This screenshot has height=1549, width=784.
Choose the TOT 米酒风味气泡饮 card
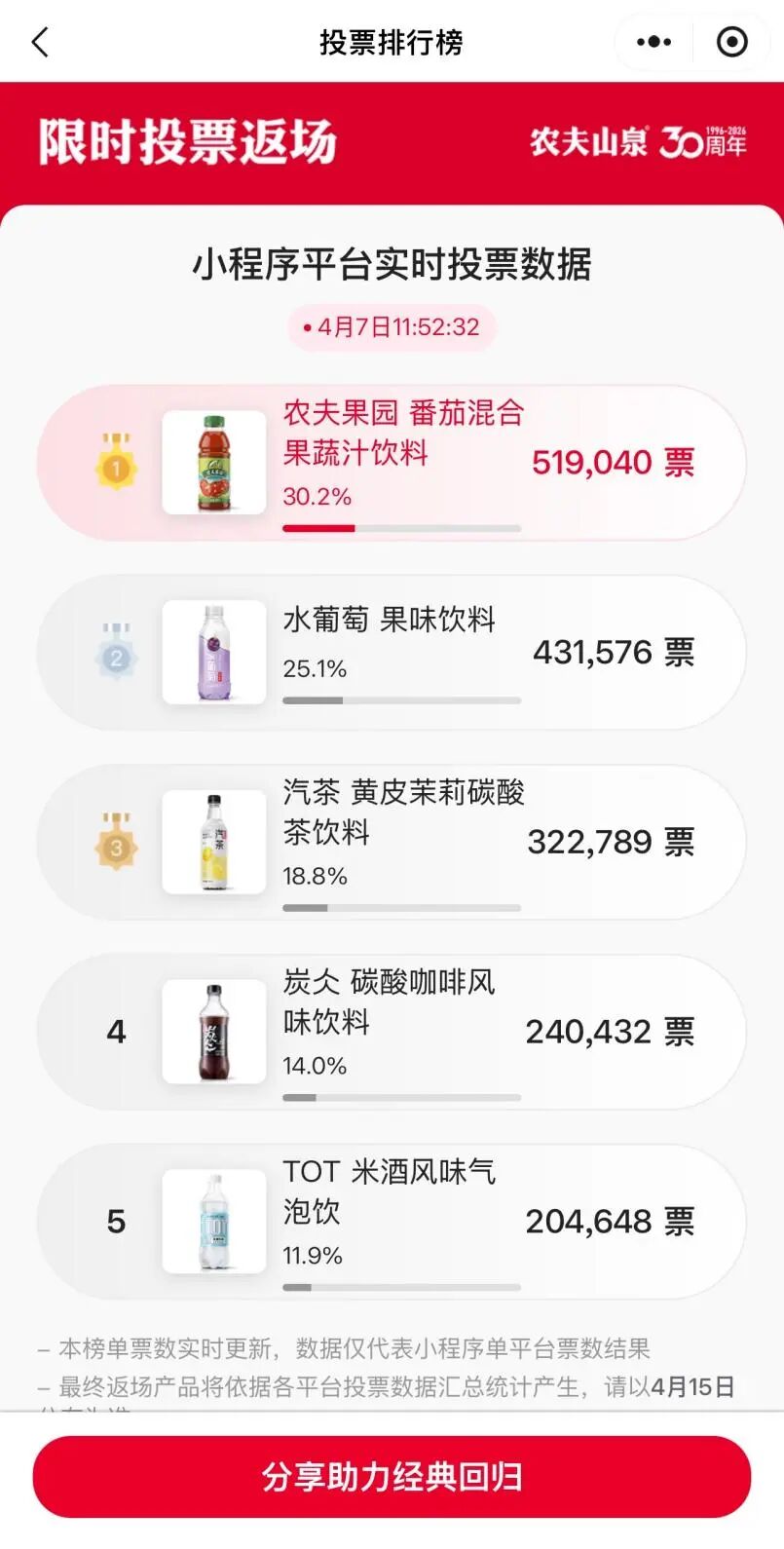[392, 1221]
